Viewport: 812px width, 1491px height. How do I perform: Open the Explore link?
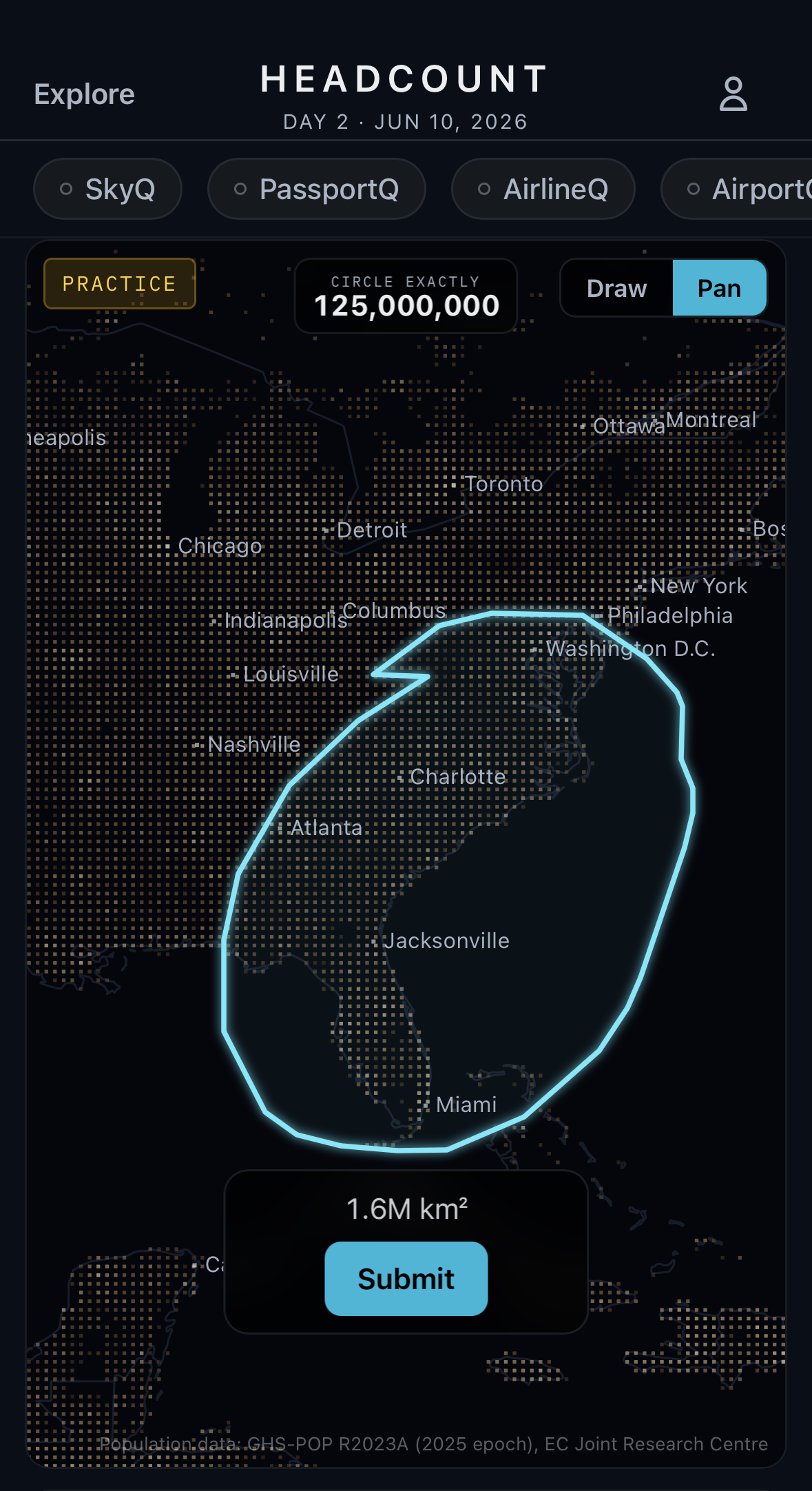click(85, 94)
